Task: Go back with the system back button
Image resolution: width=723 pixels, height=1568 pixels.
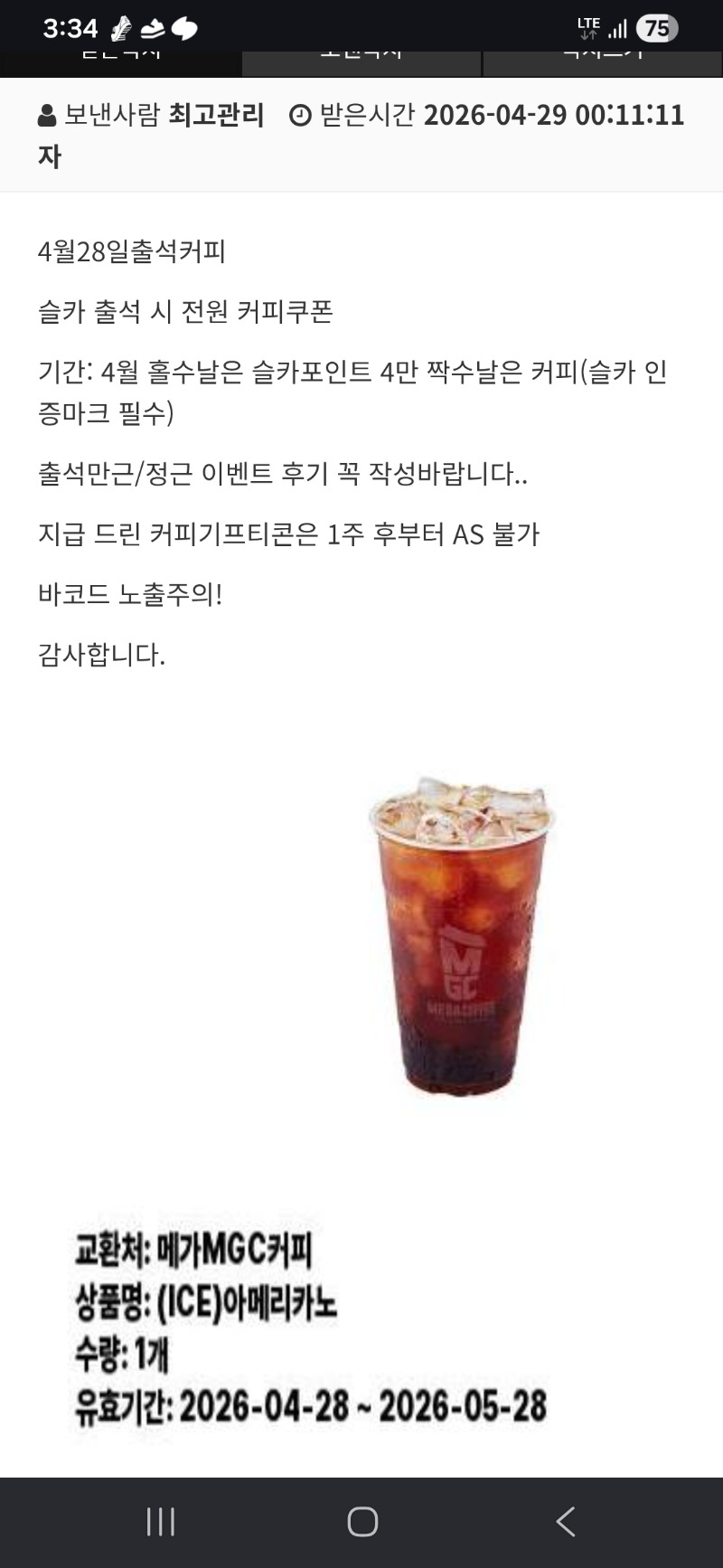Action: pos(566,1522)
